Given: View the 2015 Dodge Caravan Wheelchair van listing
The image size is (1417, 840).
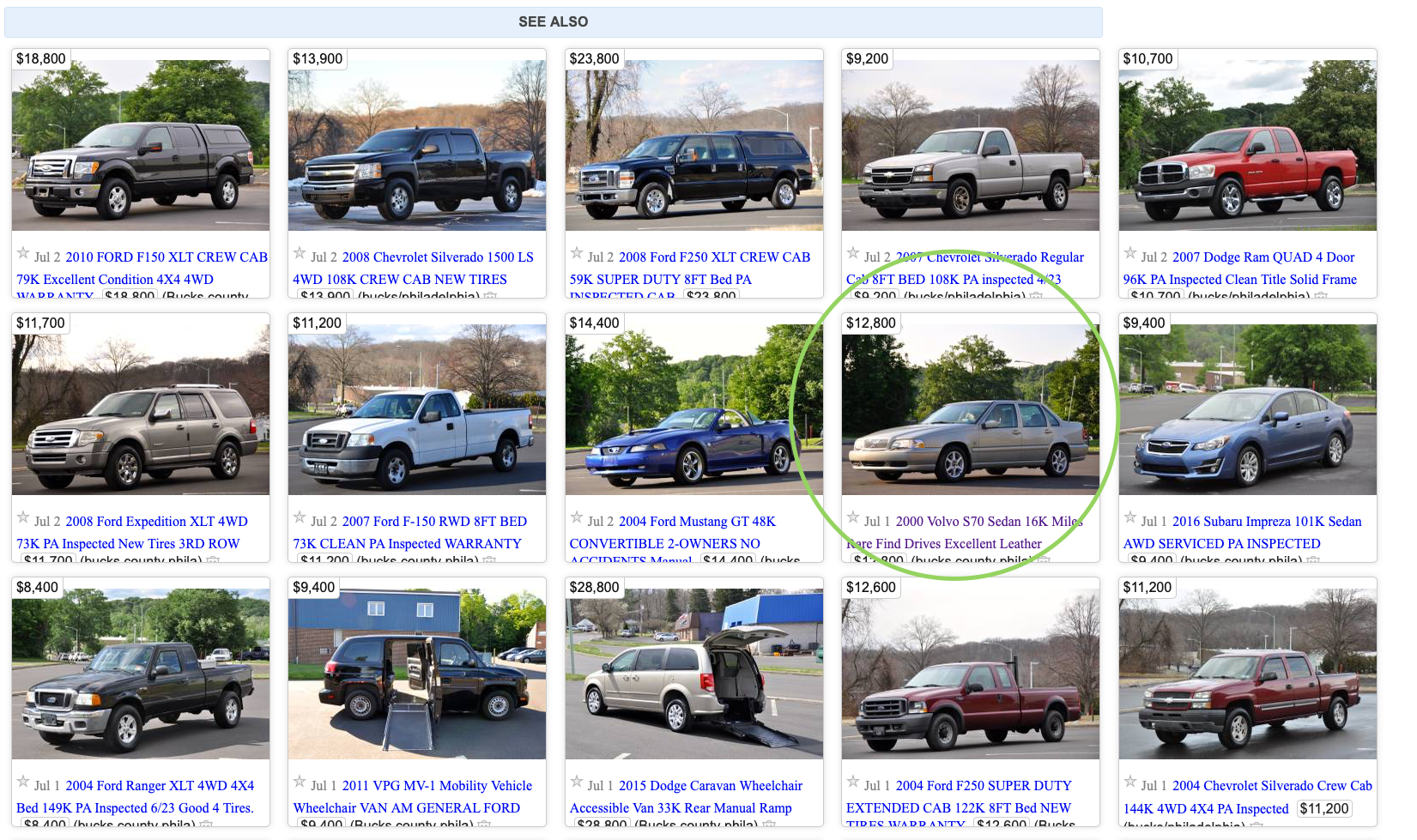Looking at the screenshot, I should [710, 786].
